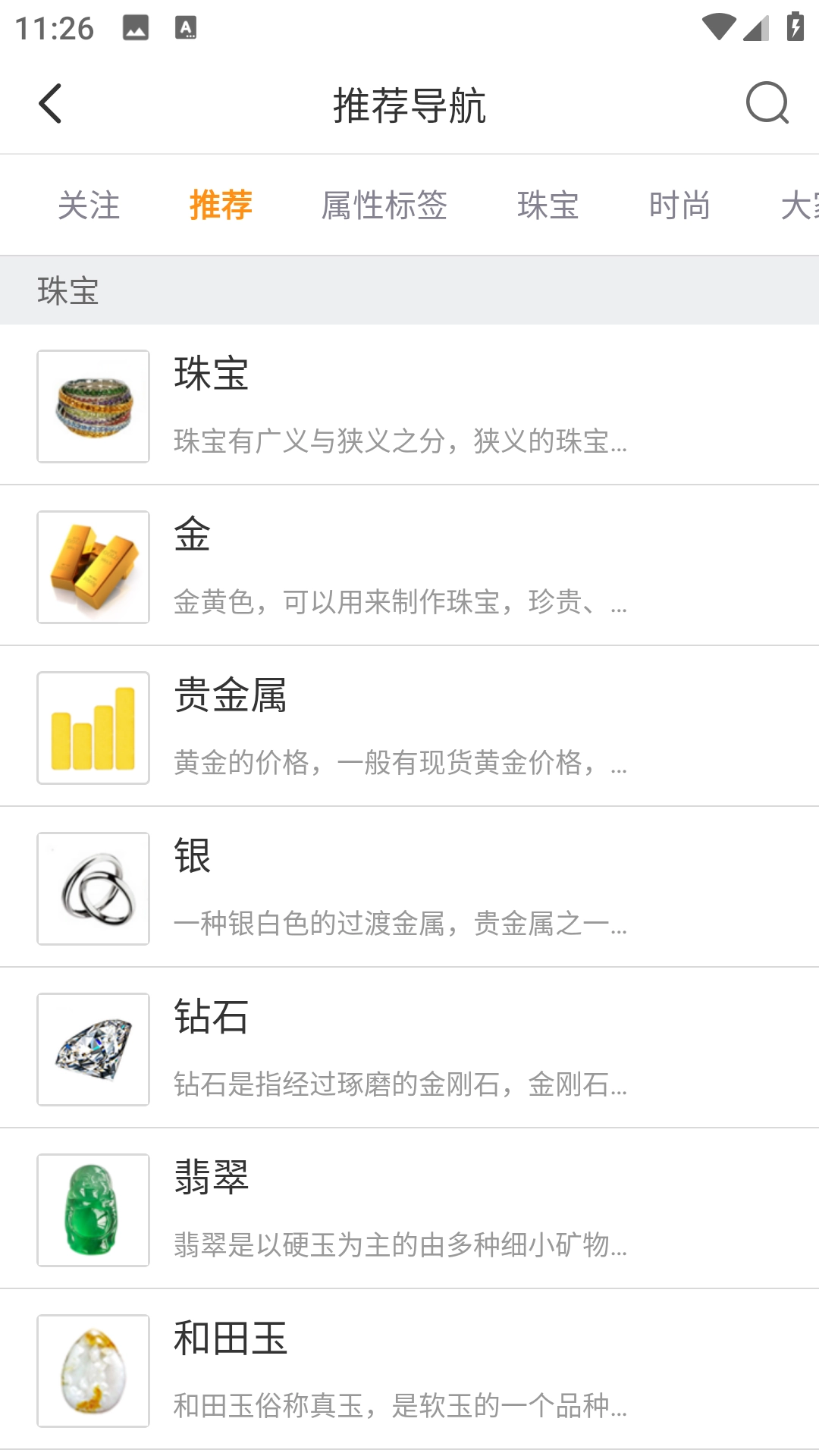The height and width of the screenshot is (1456, 819).
Task: Select the 推荐 tab
Action: [221, 206]
